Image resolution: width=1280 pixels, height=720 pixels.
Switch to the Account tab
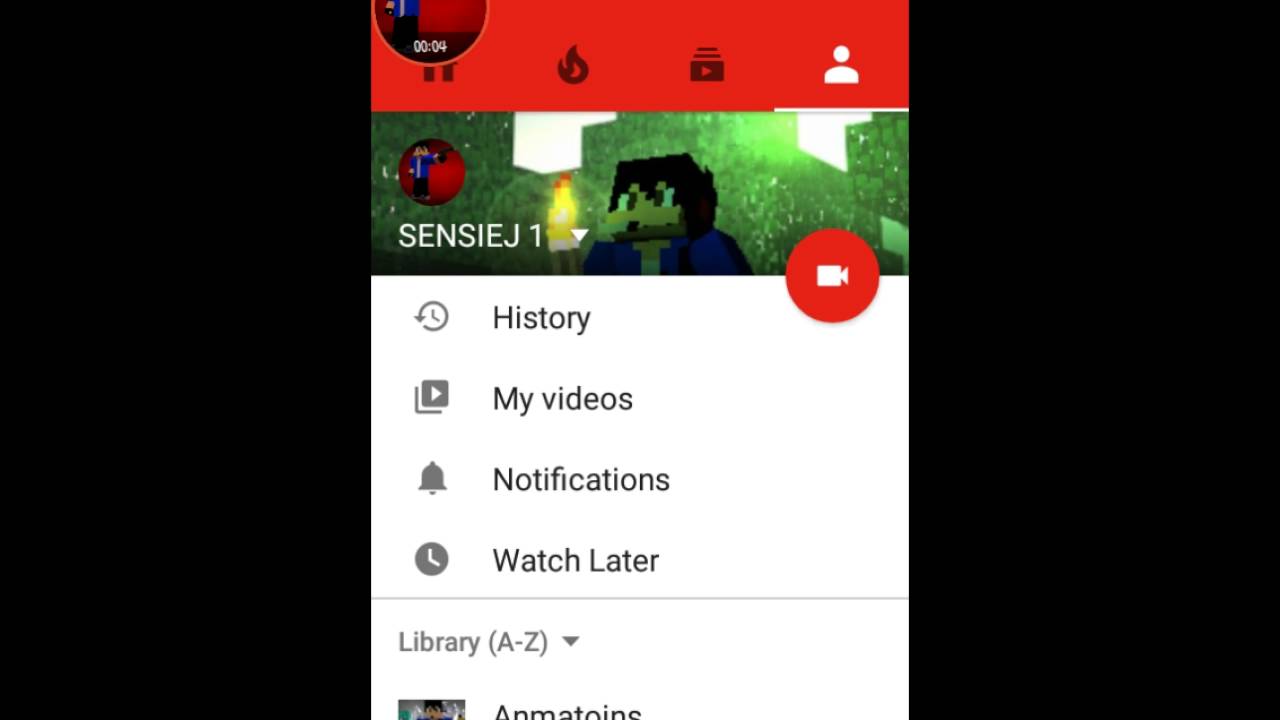click(841, 65)
